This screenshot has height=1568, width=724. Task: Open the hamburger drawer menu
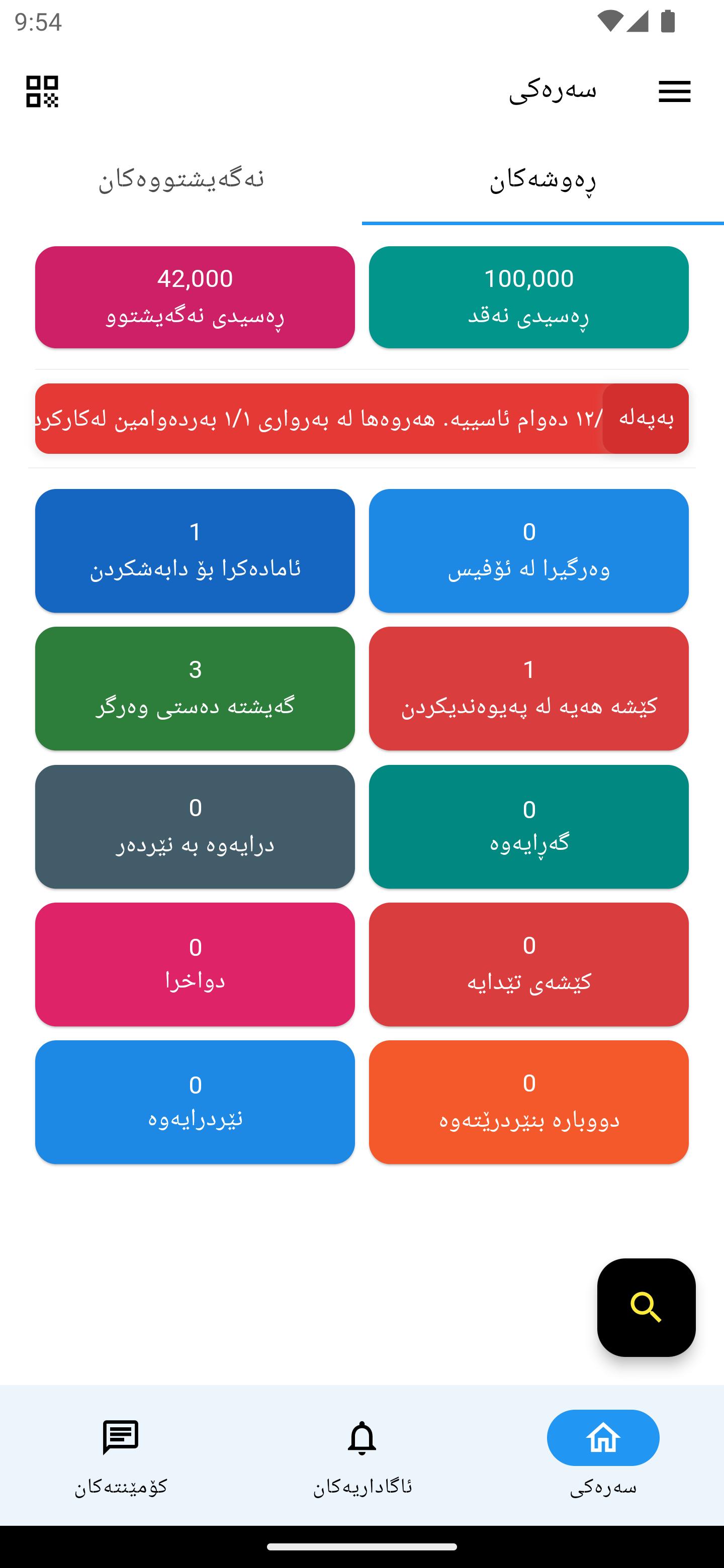pos(674,91)
